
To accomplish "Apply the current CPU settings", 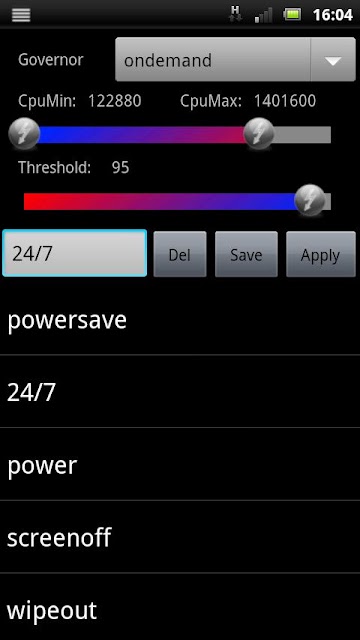I will (x=321, y=254).
